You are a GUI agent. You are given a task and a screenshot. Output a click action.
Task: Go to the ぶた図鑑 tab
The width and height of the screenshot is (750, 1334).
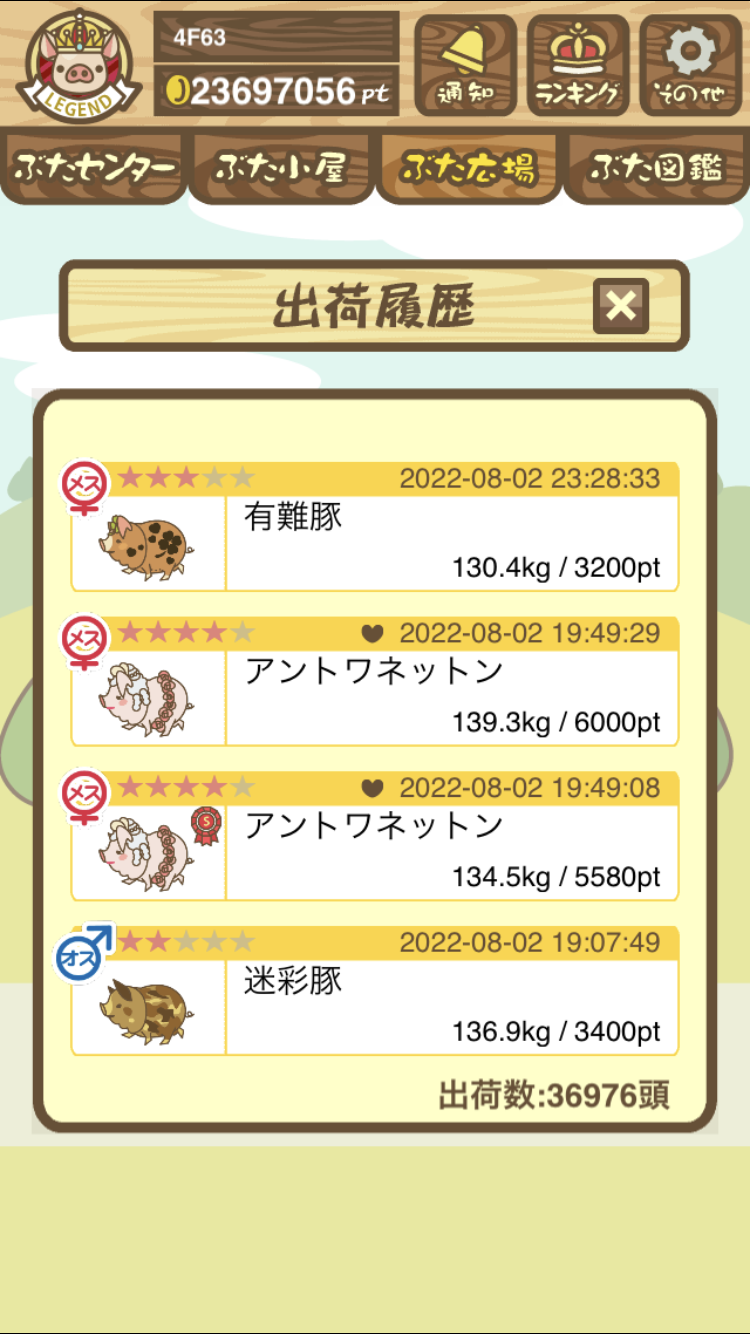(656, 168)
